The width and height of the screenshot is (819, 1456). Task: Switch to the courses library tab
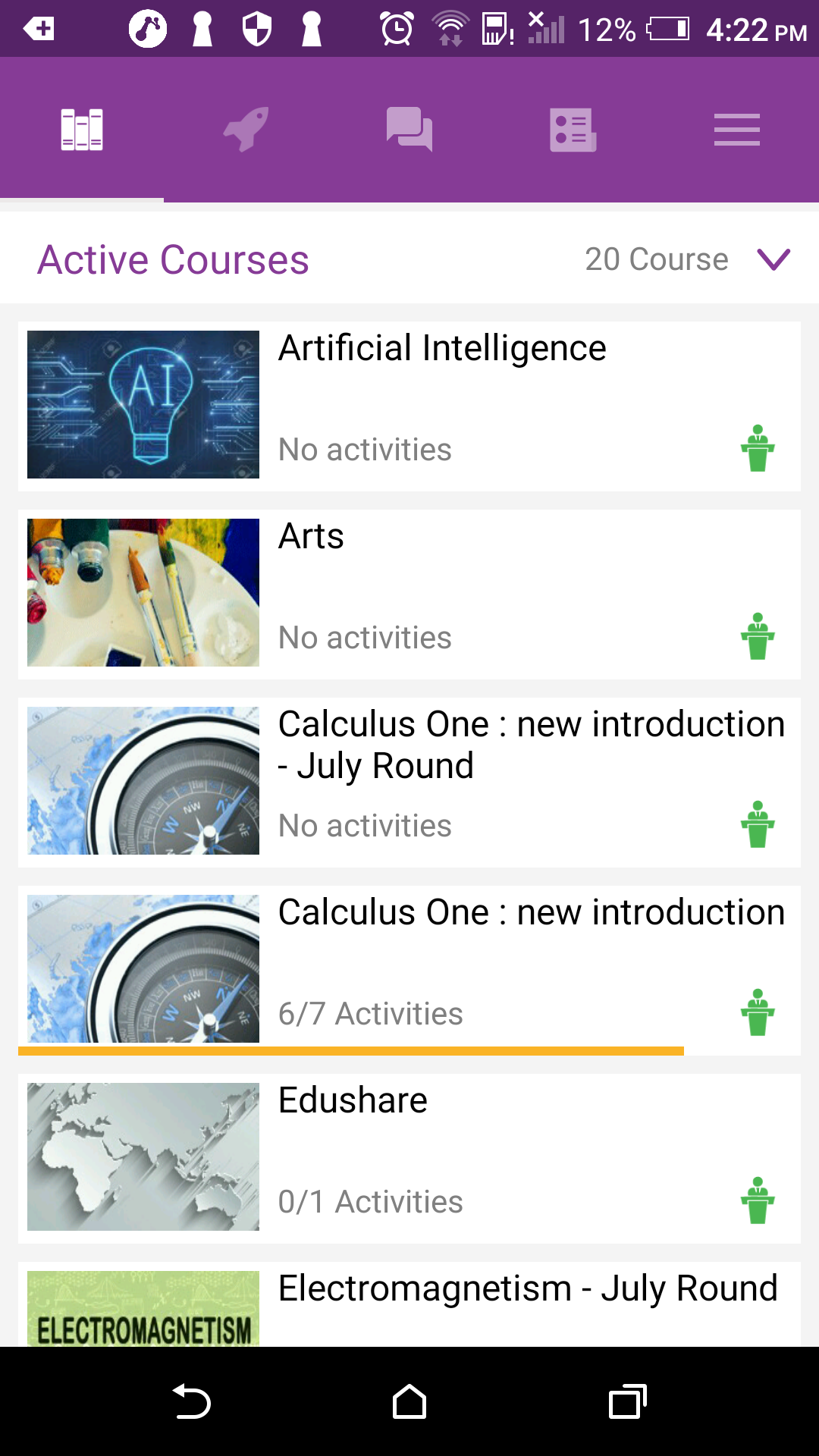click(82, 130)
